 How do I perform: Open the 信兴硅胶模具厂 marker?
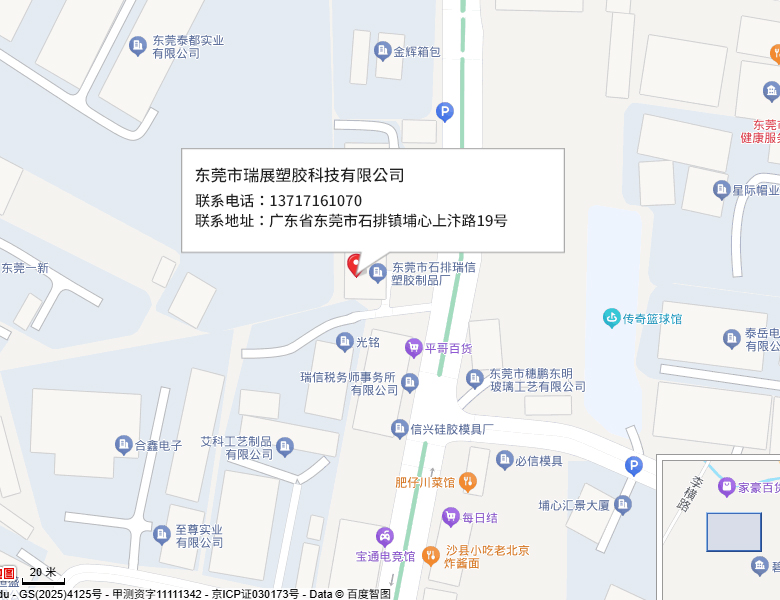[399, 428]
